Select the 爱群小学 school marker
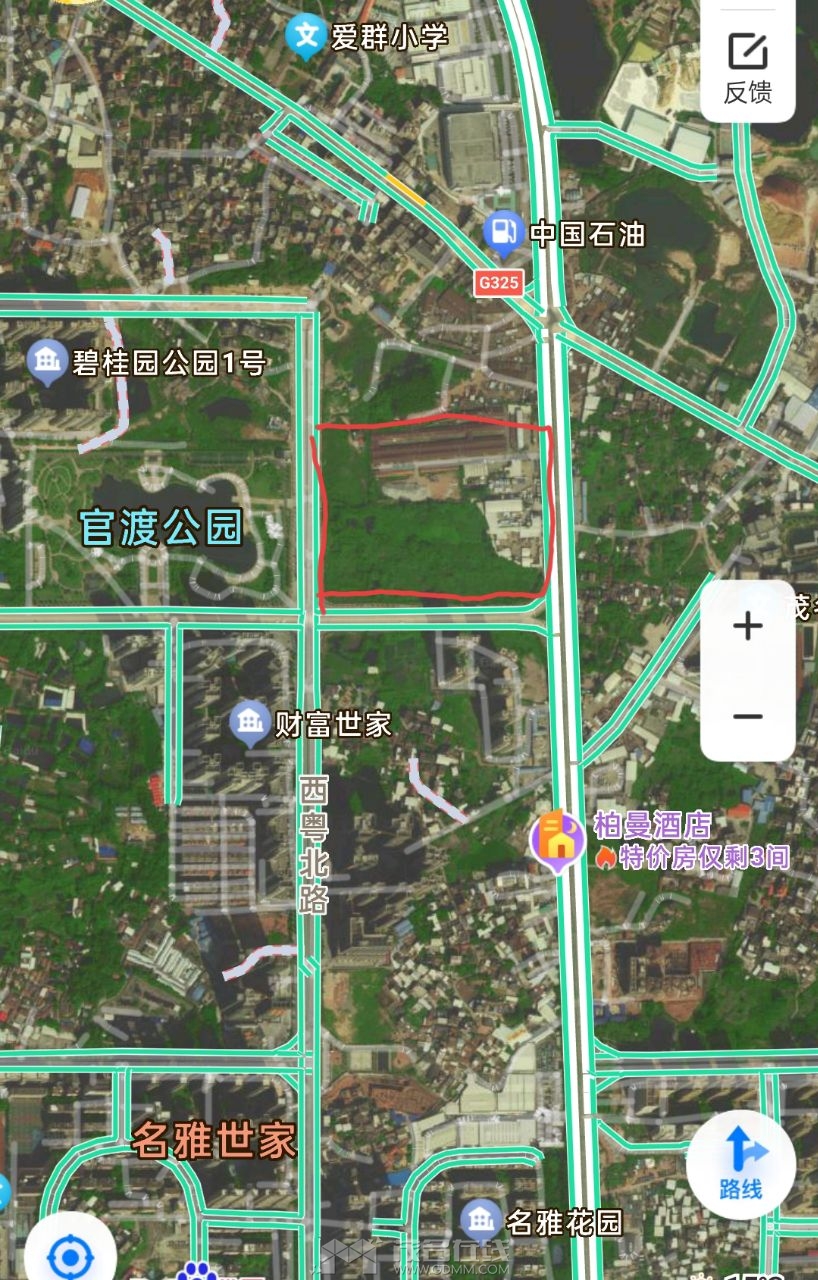This screenshot has height=1280, width=818. click(x=306, y=38)
